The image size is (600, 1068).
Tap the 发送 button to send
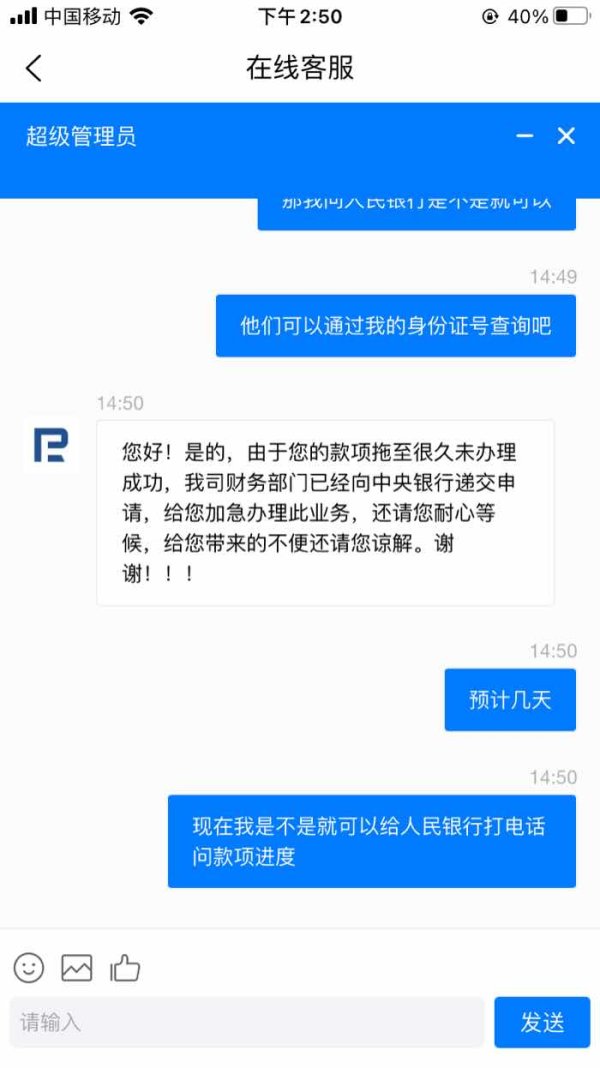point(542,1022)
